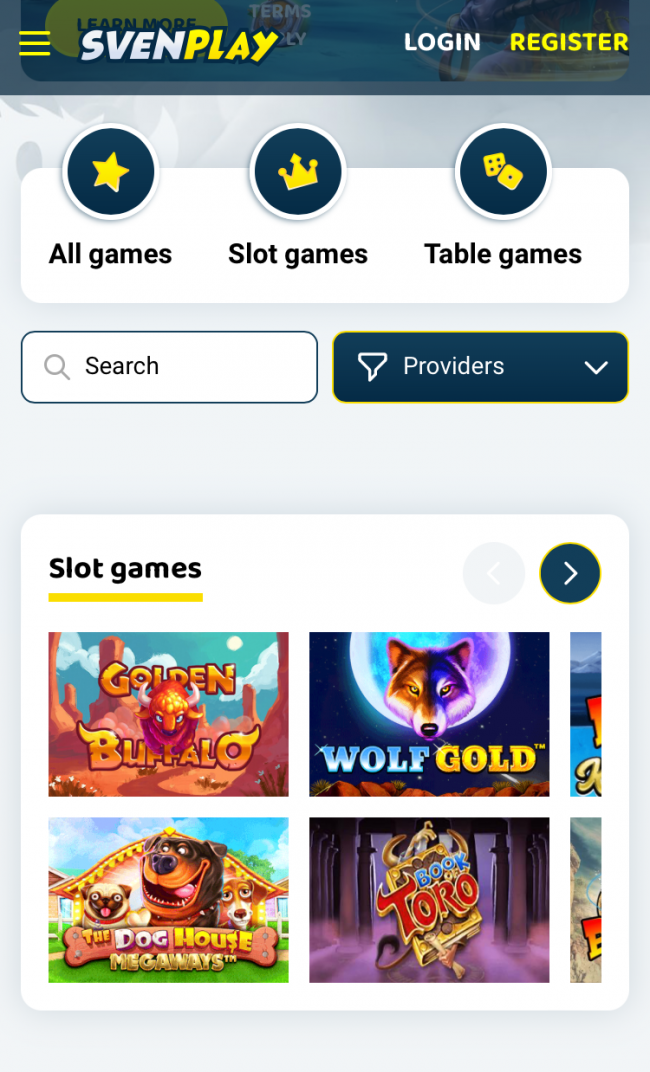Open the Golden Buffalo game
Screen dimensions: 650x1072
click(168, 714)
